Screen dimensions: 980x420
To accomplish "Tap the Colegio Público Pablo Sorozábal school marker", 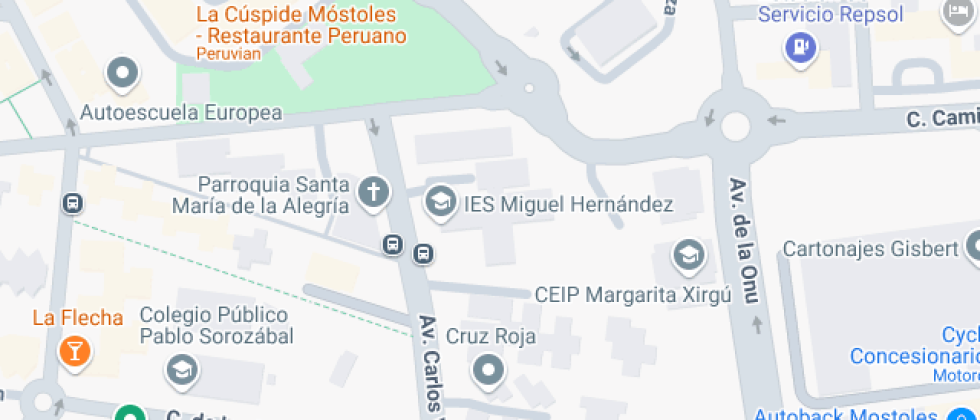I will pos(181,370).
